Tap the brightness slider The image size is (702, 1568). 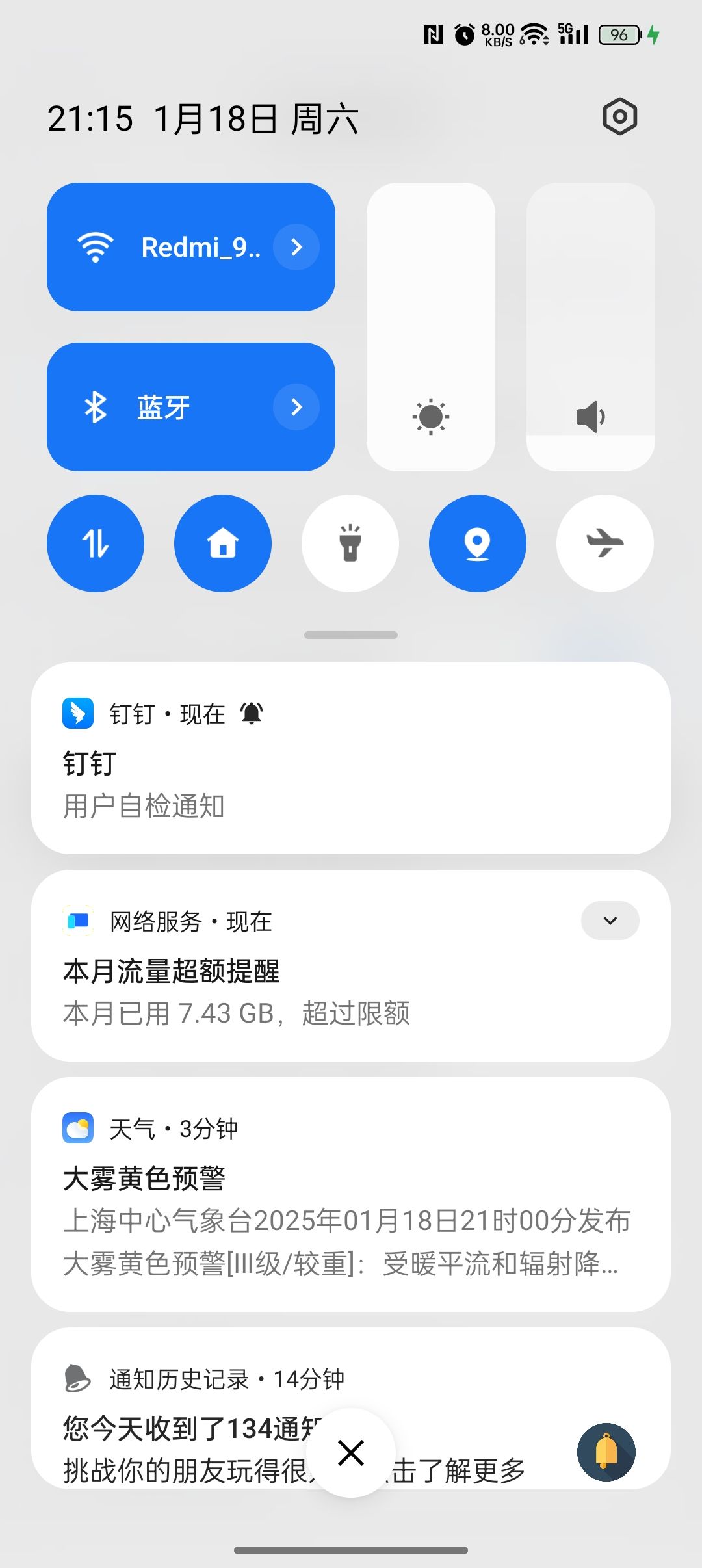[430, 326]
